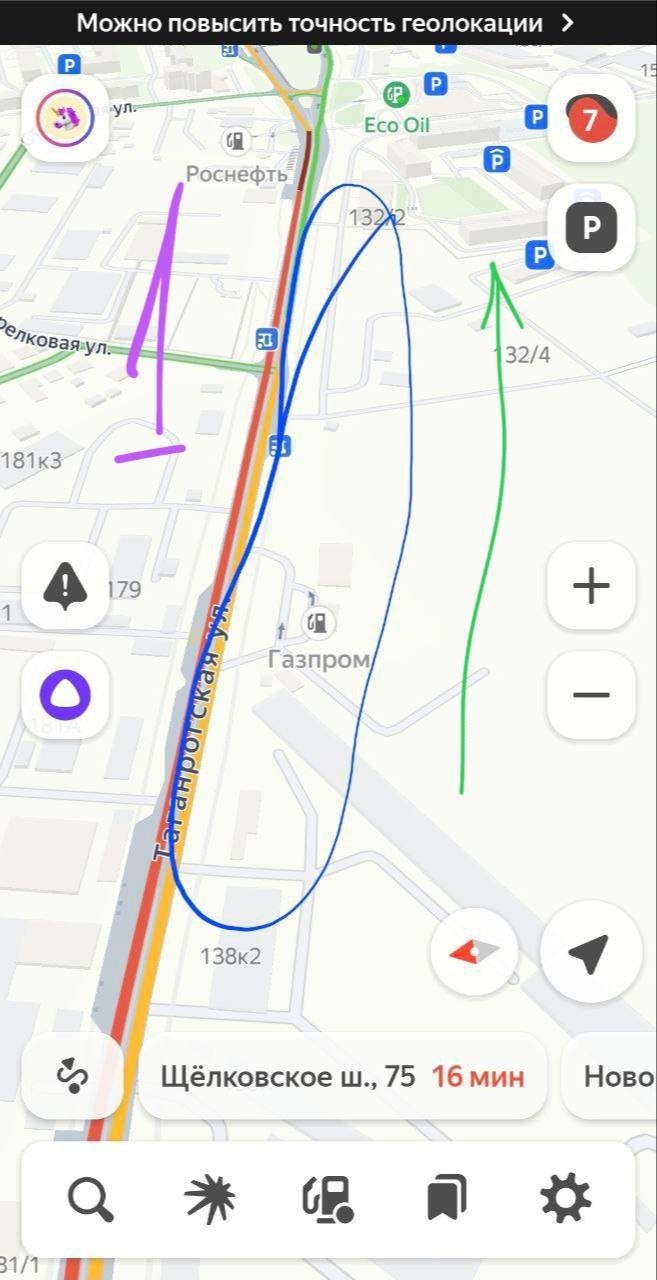
Task: Select the destination chip starting with Ново
Action: coord(612,1076)
